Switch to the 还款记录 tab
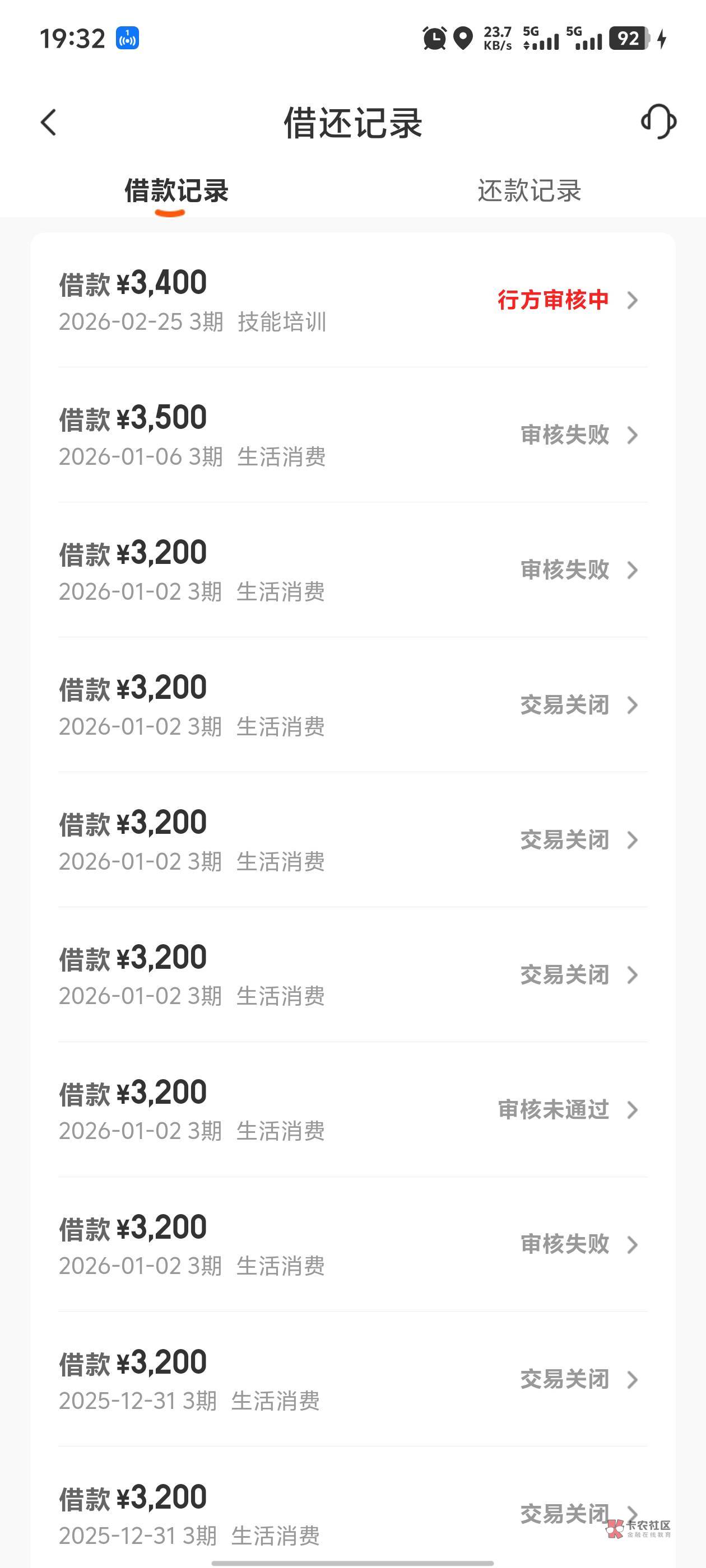706x1568 pixels. point(529,190)
